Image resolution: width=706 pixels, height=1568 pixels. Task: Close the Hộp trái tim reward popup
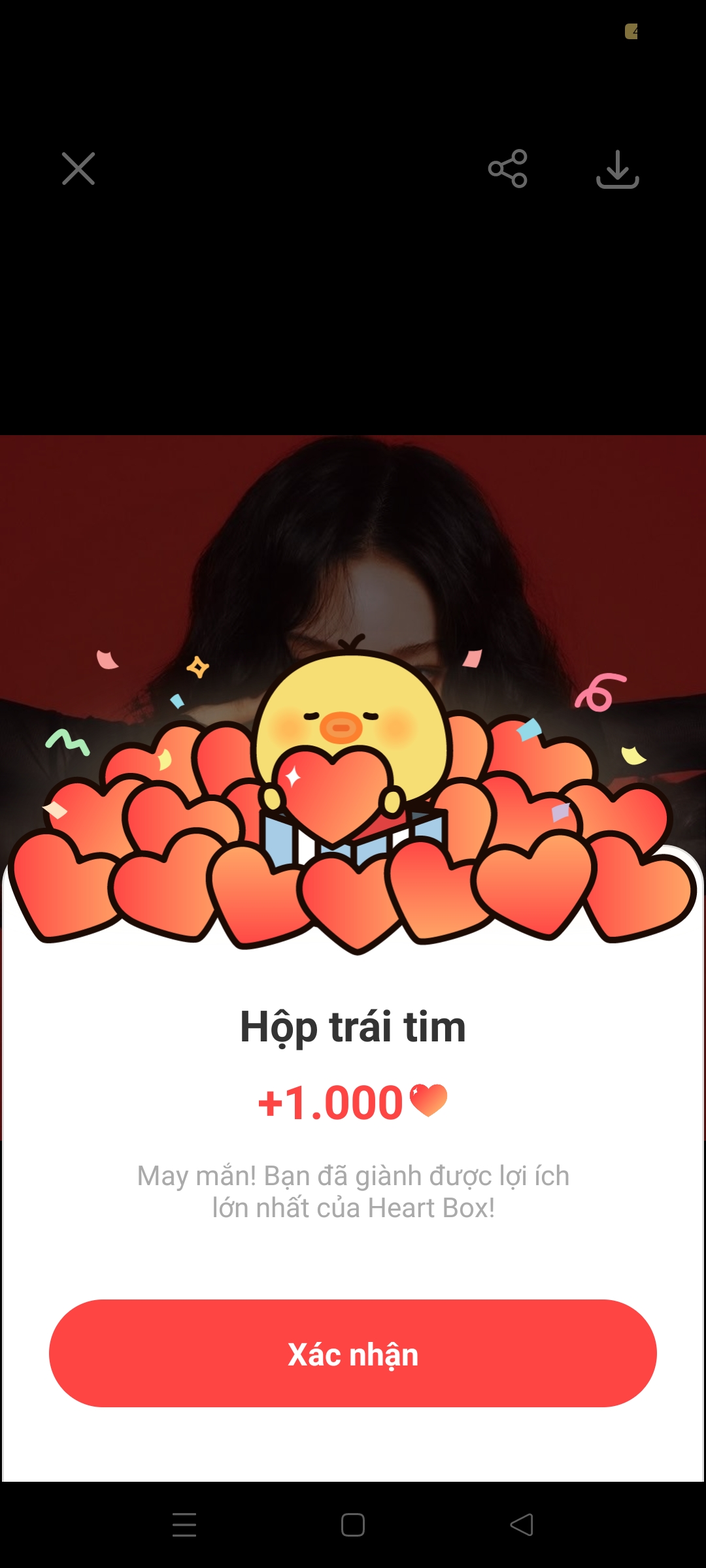78,169
